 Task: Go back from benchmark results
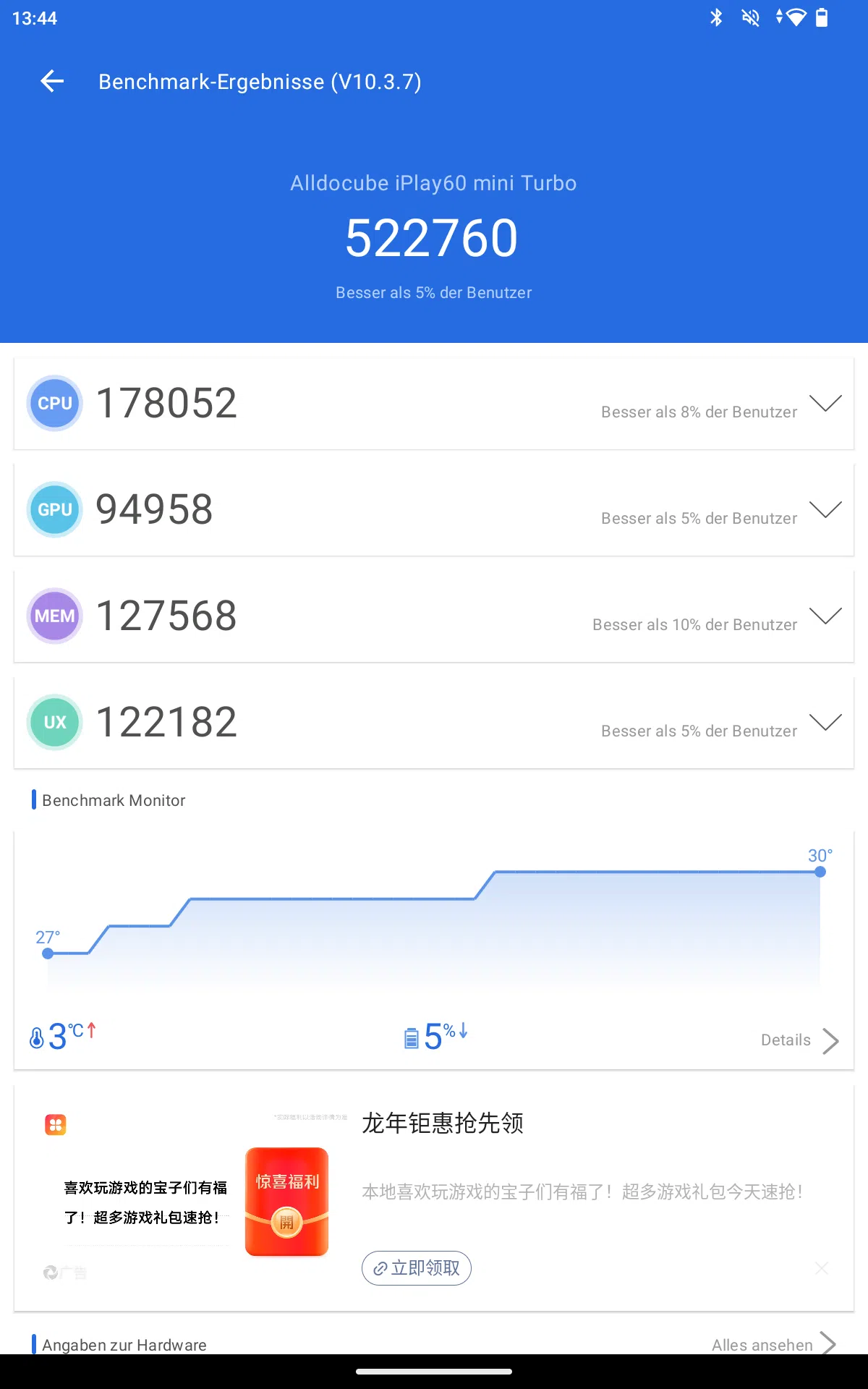(x=52, y=82)
